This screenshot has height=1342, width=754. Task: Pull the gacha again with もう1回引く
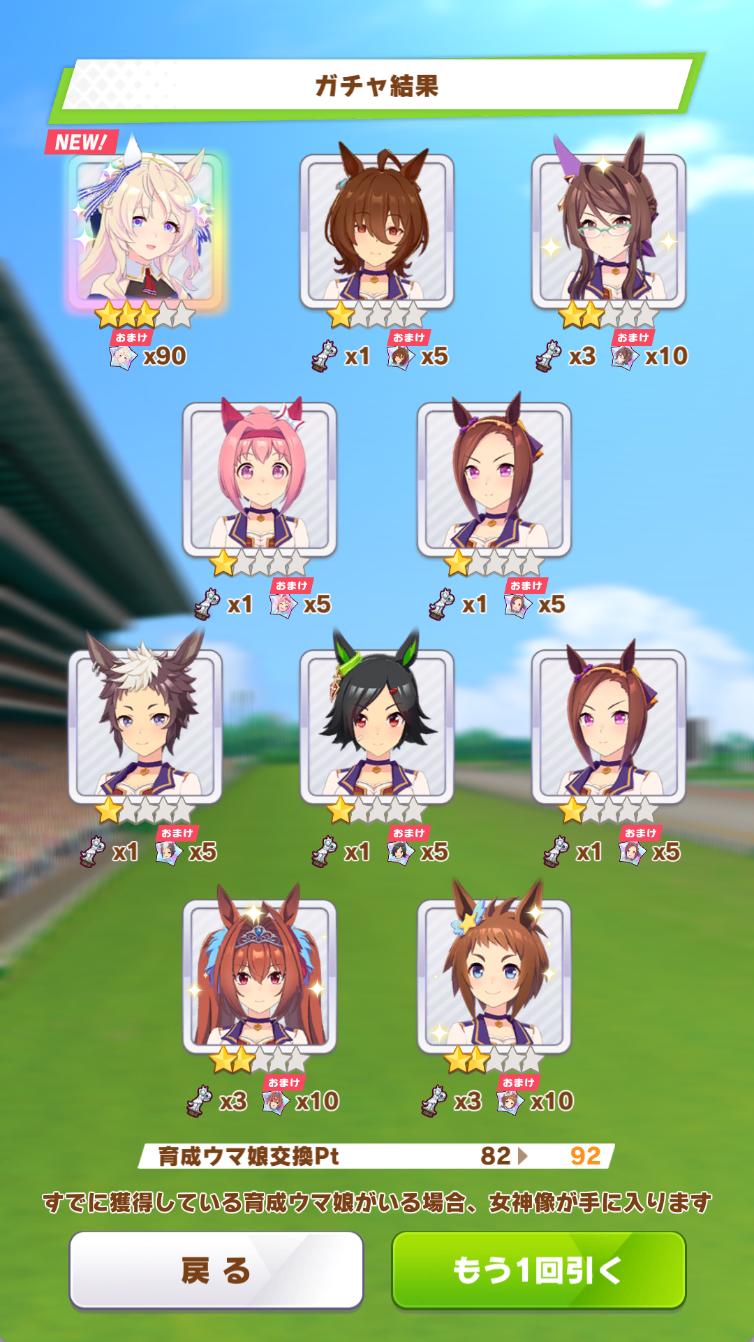coord(538,1270)
